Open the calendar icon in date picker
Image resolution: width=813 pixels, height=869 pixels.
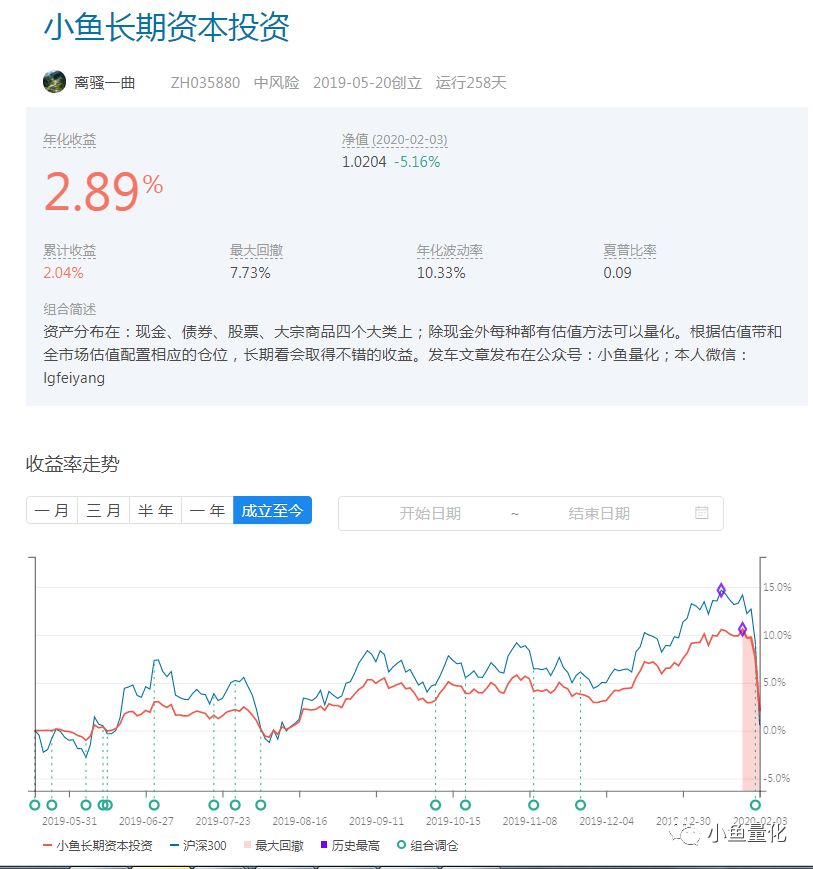click(x=702, y=513)
